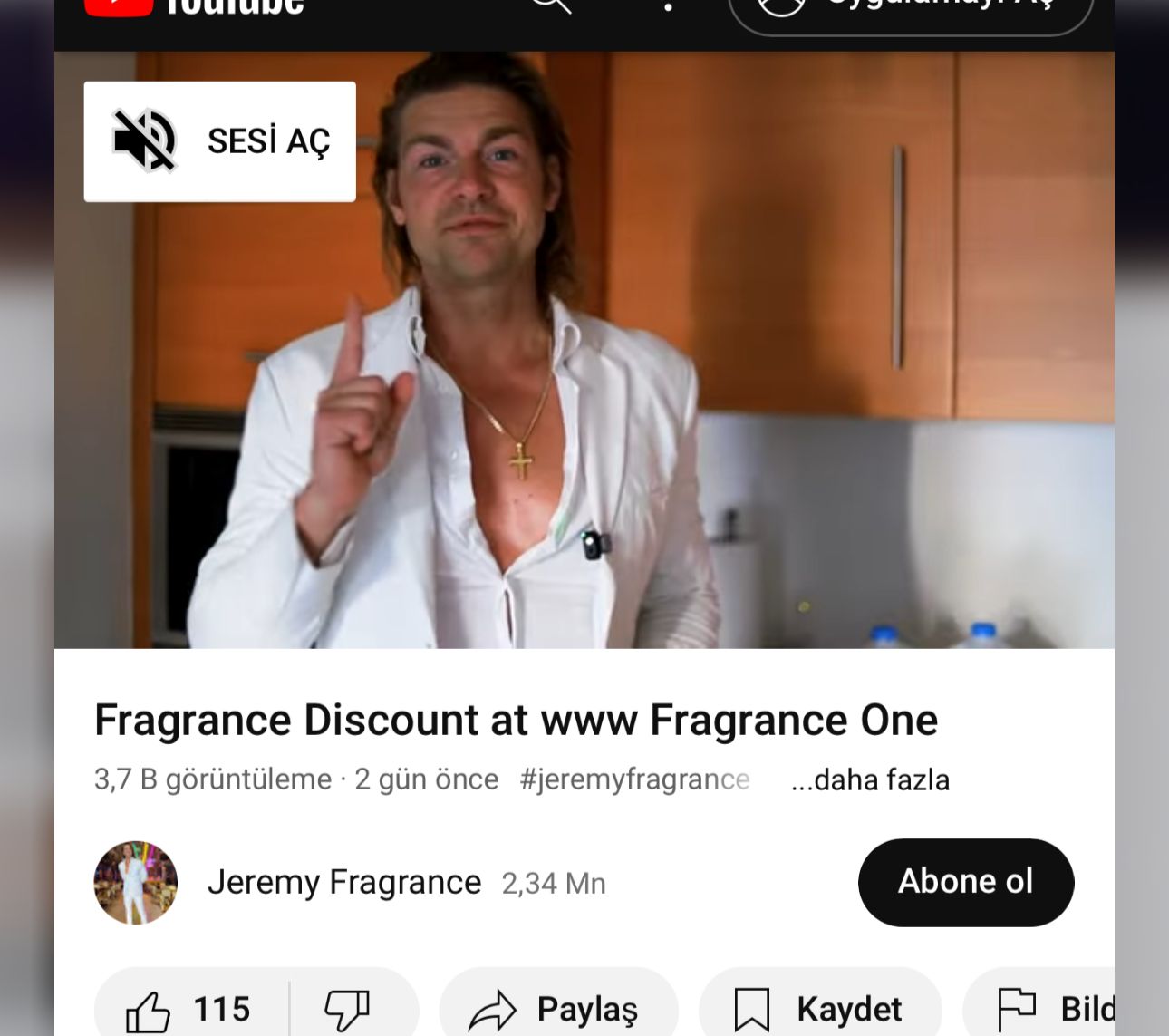Open the #jeremyfragrance hashtag
The height and width of the screenshot is (1036, 1169).
point(634,779)
